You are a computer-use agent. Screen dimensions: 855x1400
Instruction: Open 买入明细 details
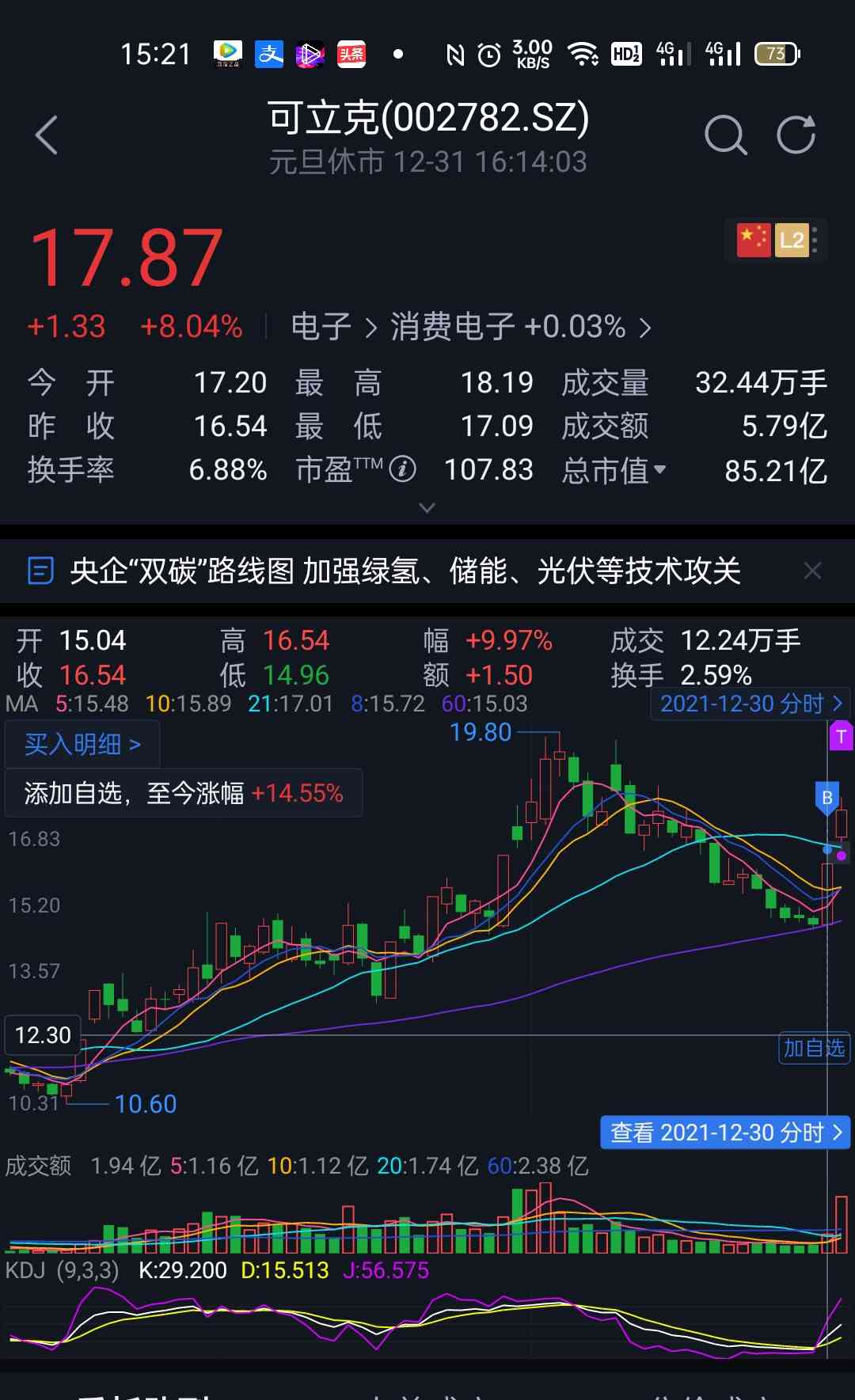click(x=82, y=745)
